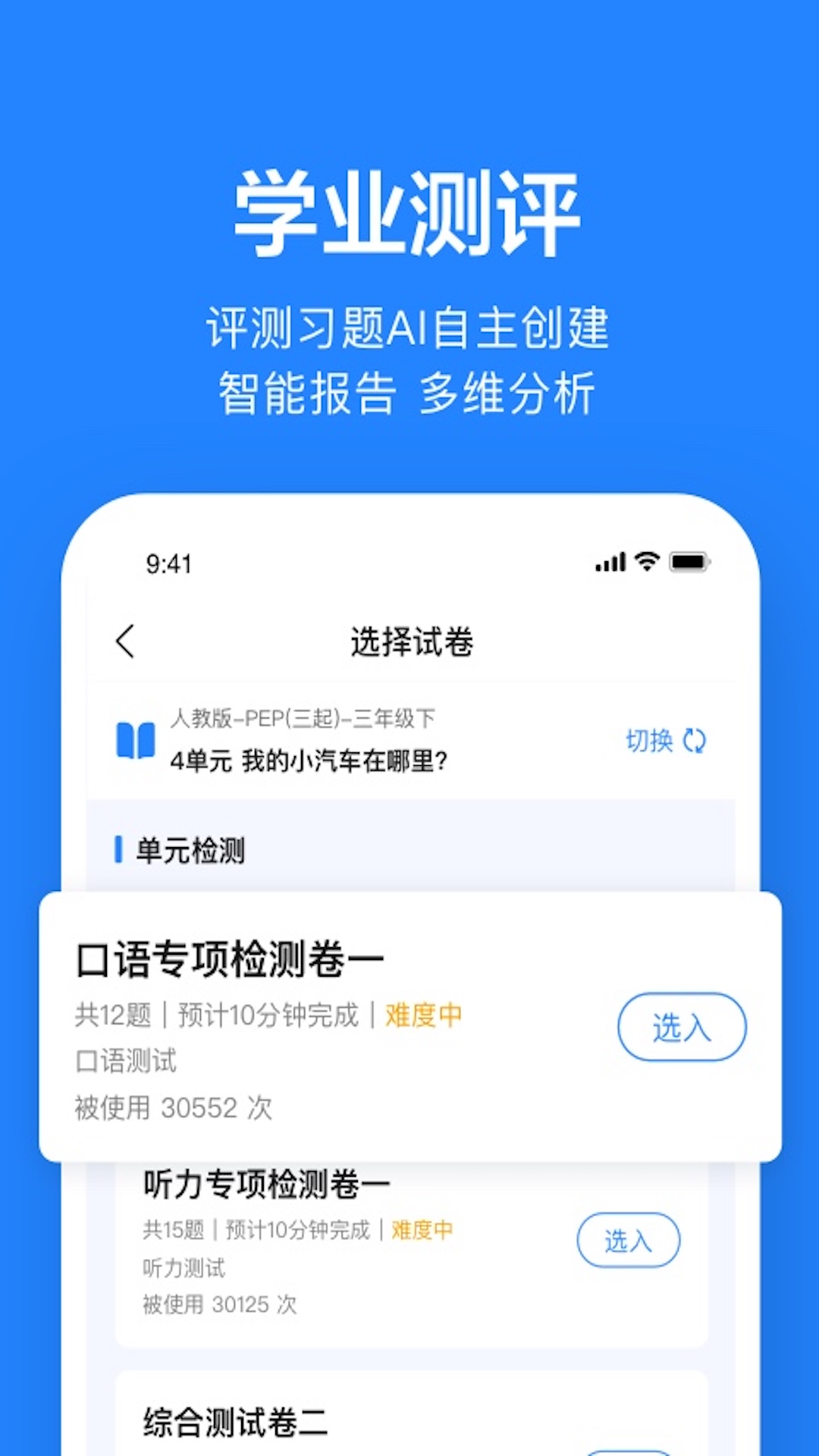Toggle selection of 口语专项检测卷一 paper
The height and width of the screenshot is (1456, 819).
pos(227,956)
